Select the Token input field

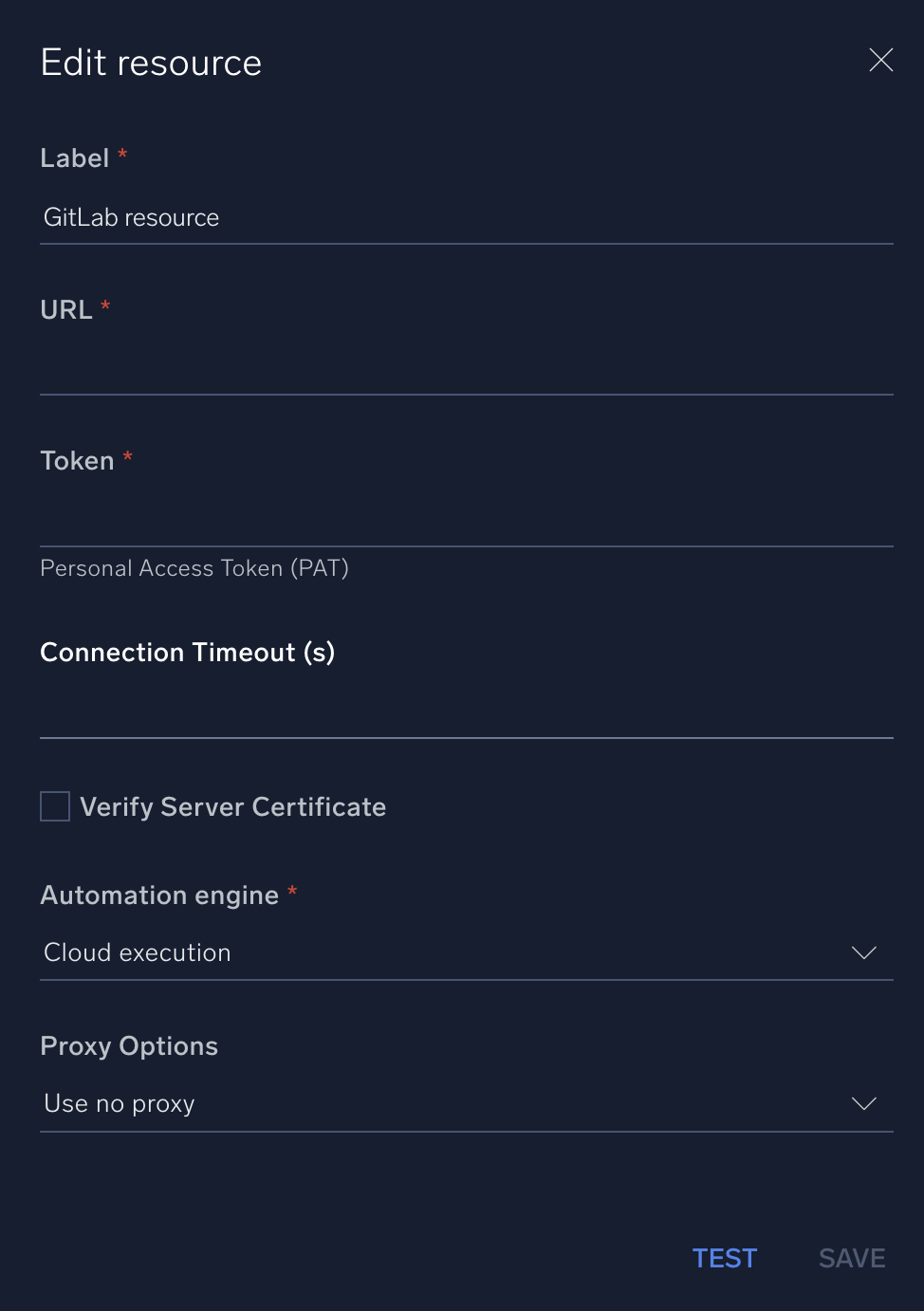[x=467, y=522]
